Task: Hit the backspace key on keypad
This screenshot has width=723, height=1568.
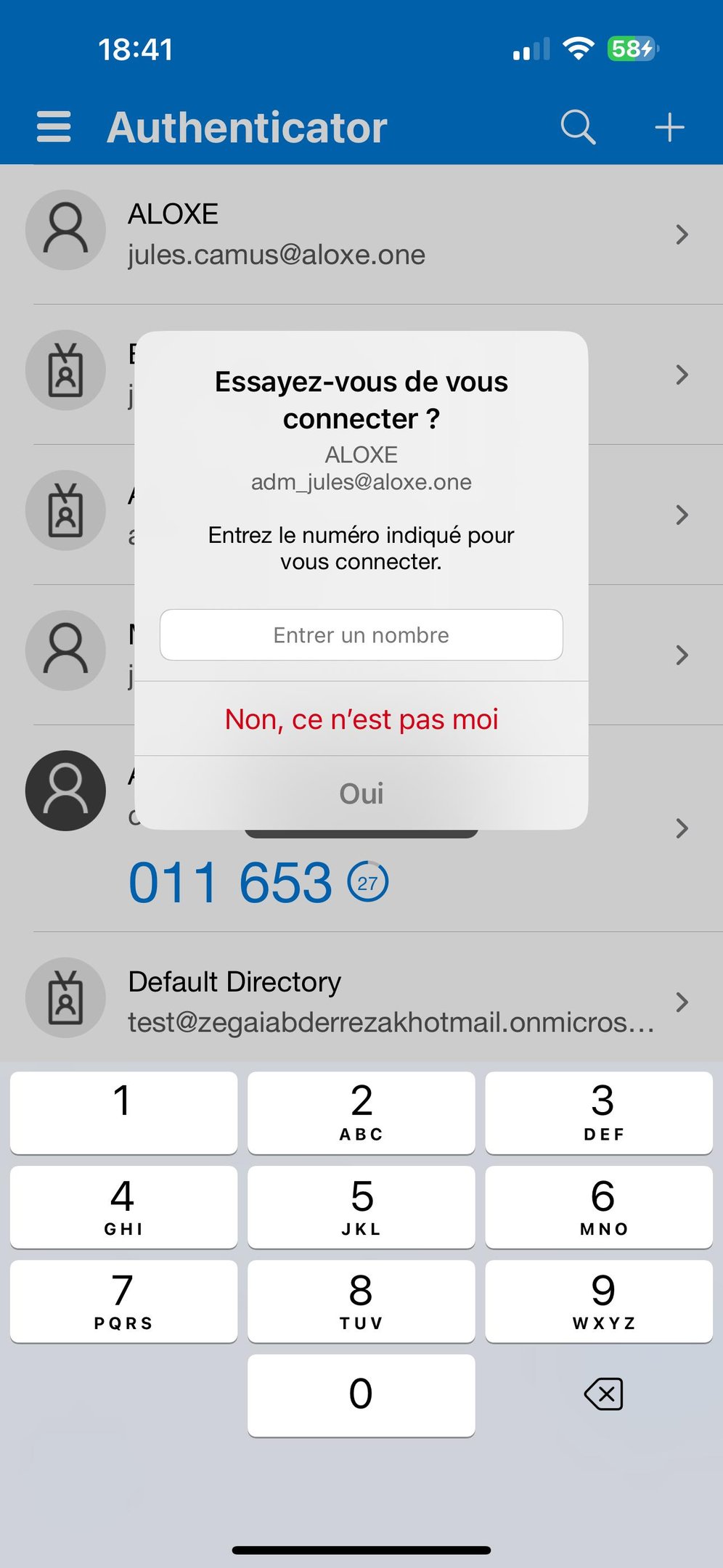Action: [603, 1394]
